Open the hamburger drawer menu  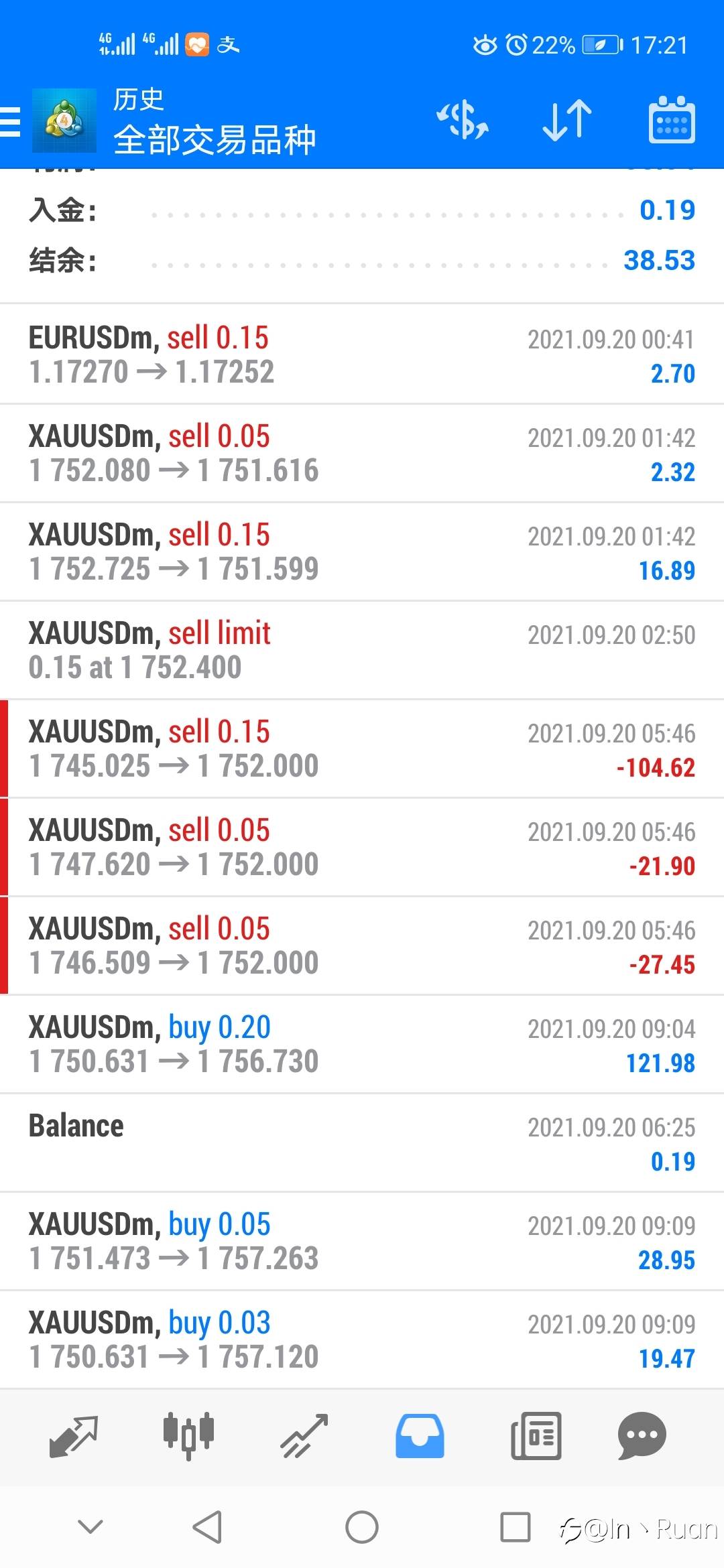point(10,121)
